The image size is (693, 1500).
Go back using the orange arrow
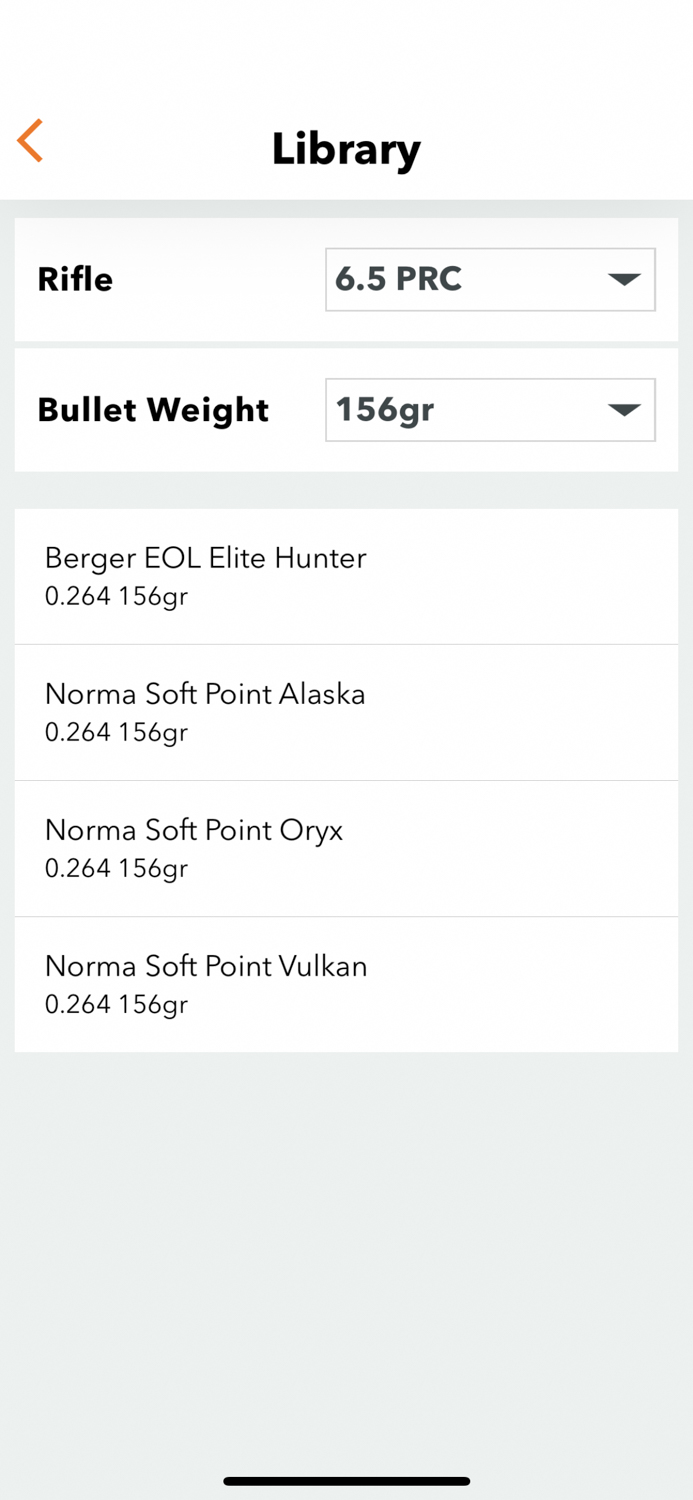(30, 140)
